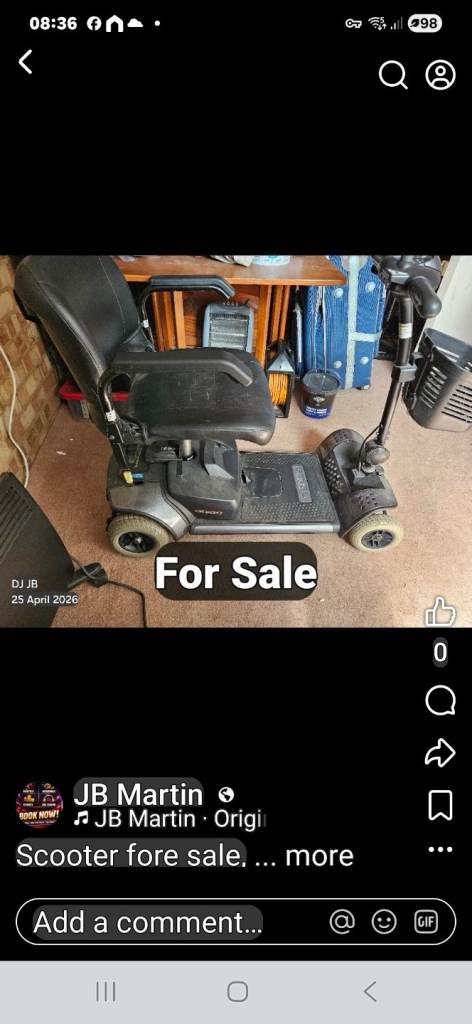This screenshot has height=1024, width=472.
Task: Open JB Martin's profile picture
Action: 39,805
